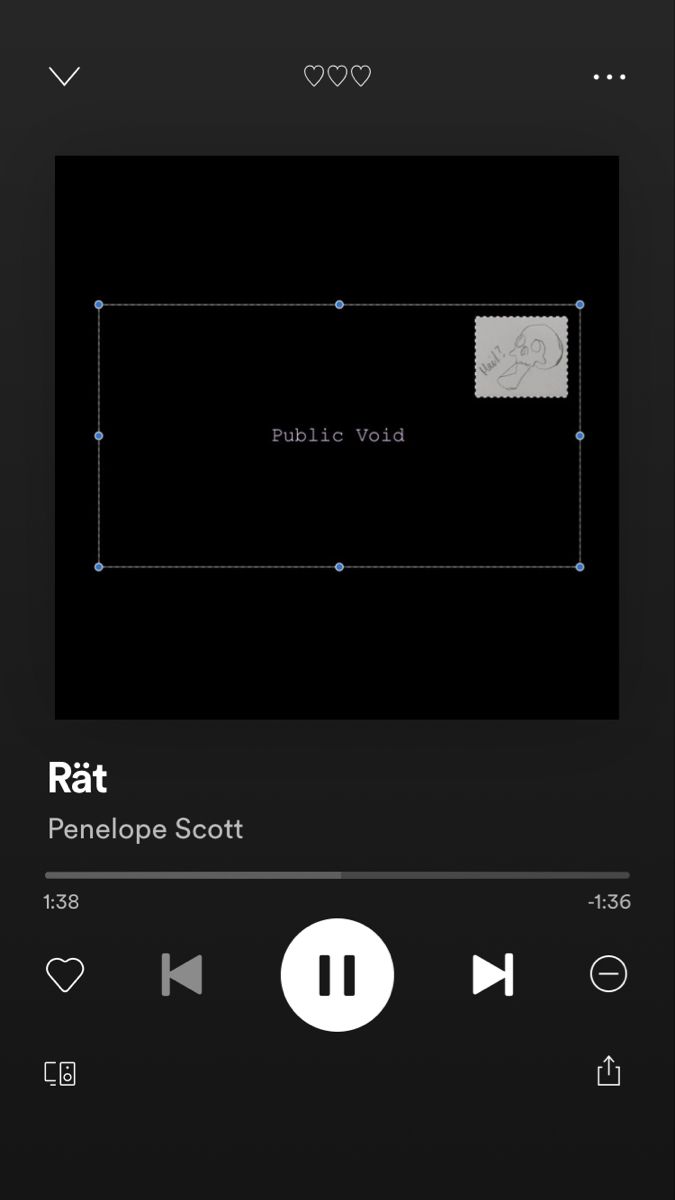
Task: Skip back to the previous track
Action: [182, 975]
